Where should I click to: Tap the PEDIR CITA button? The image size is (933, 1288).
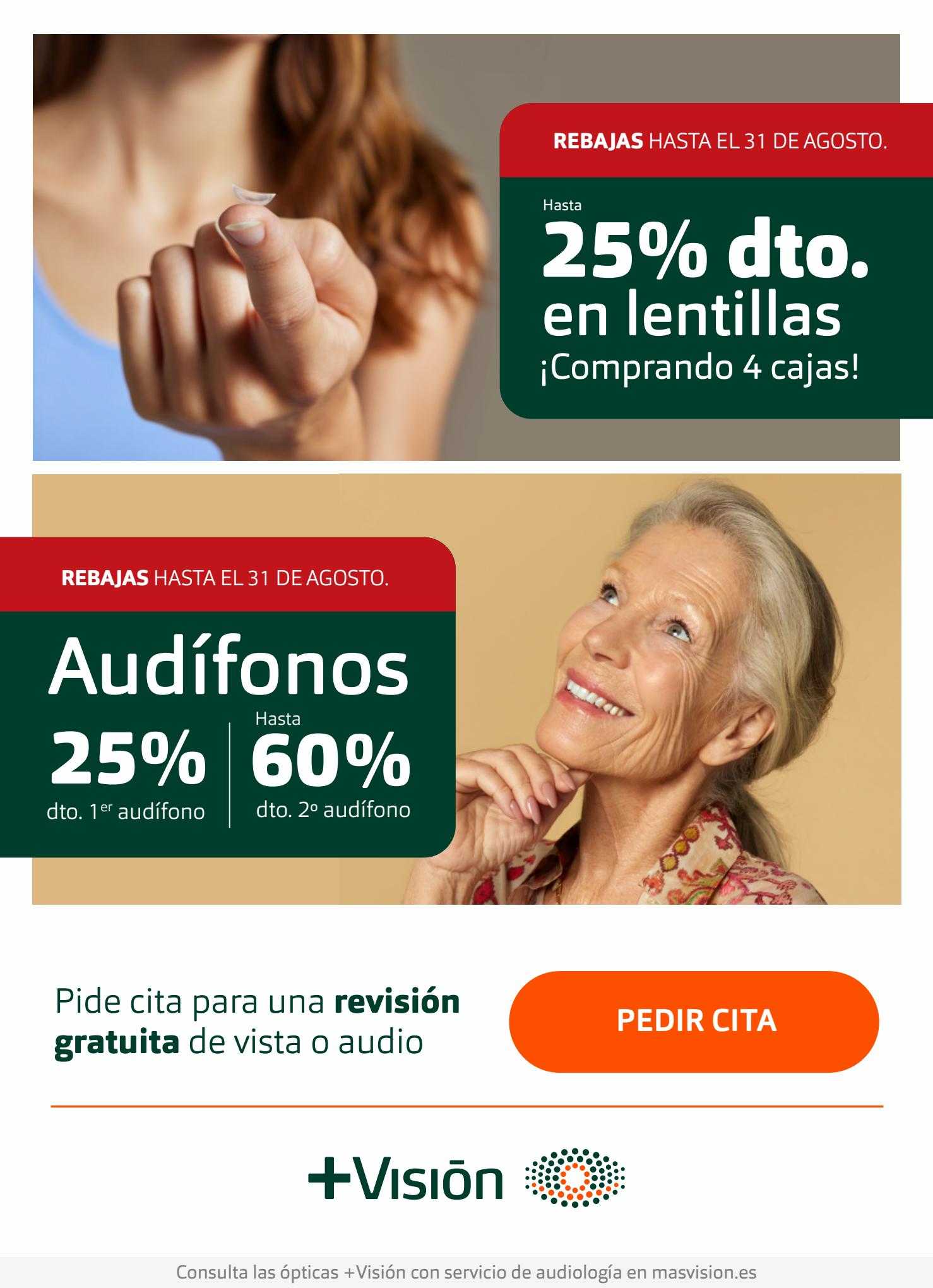tap(694, 1021)
